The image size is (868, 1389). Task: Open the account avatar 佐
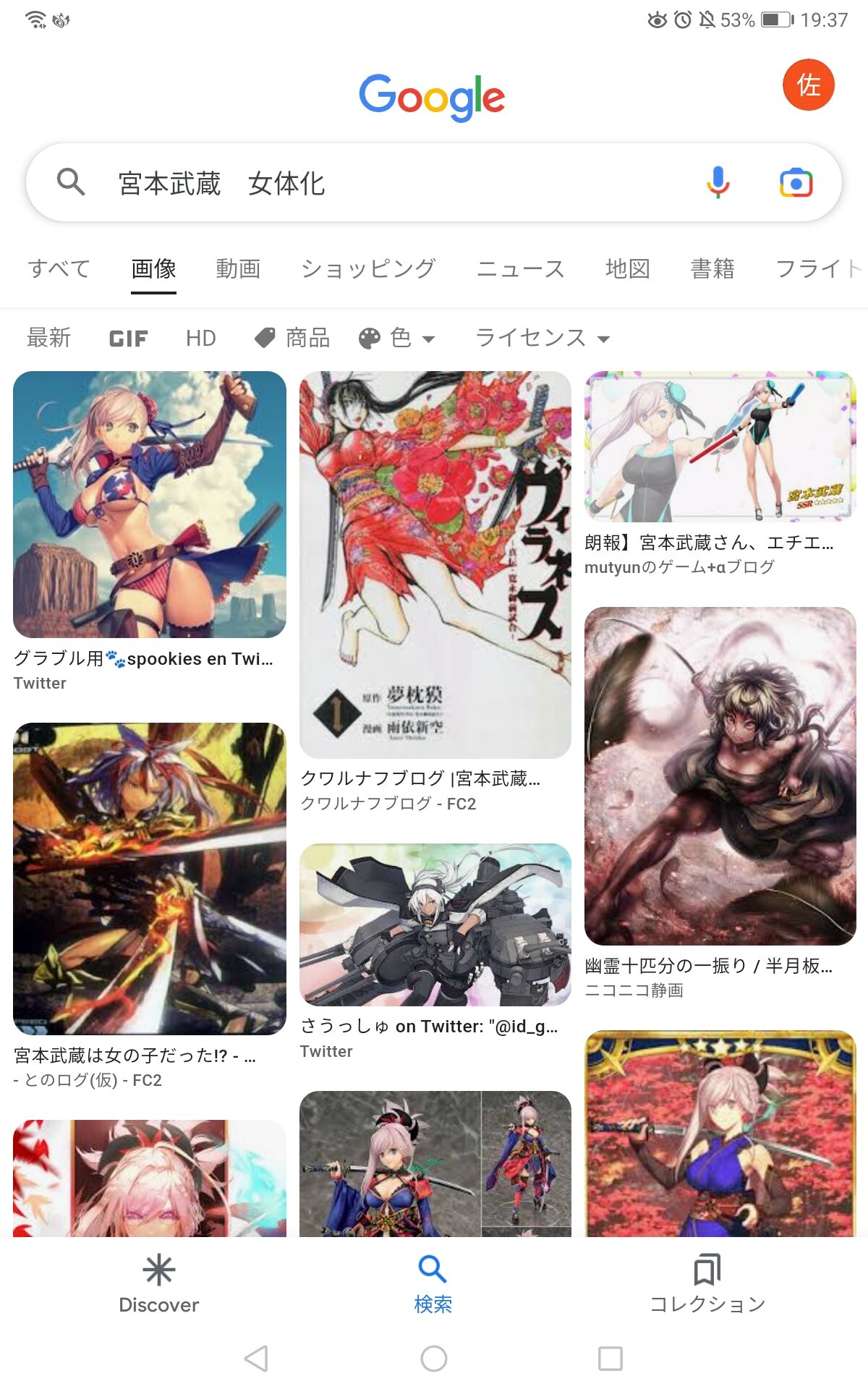pos(809,85)
